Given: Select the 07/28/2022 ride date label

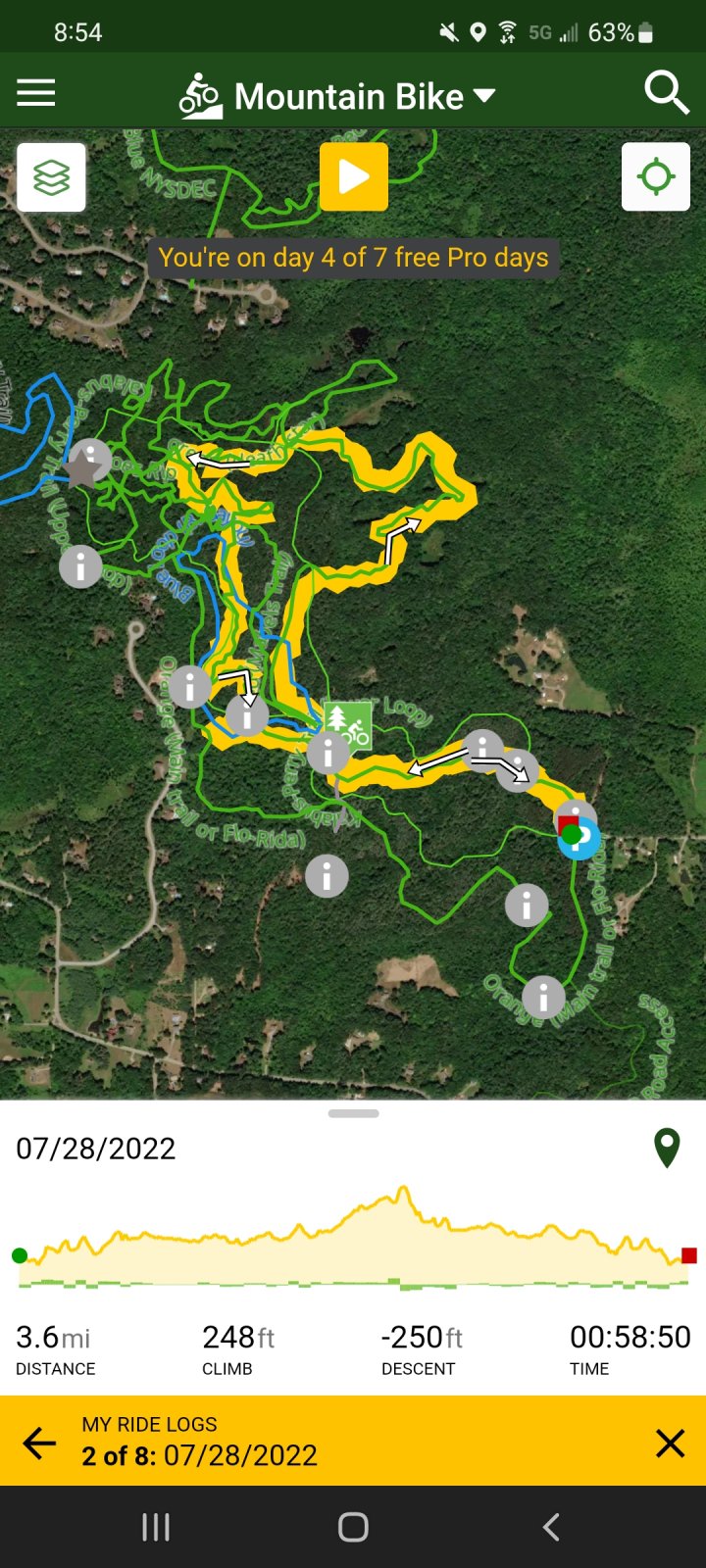Looking at the screenshot, I should pyautogui.click(x=95, y=1148).
